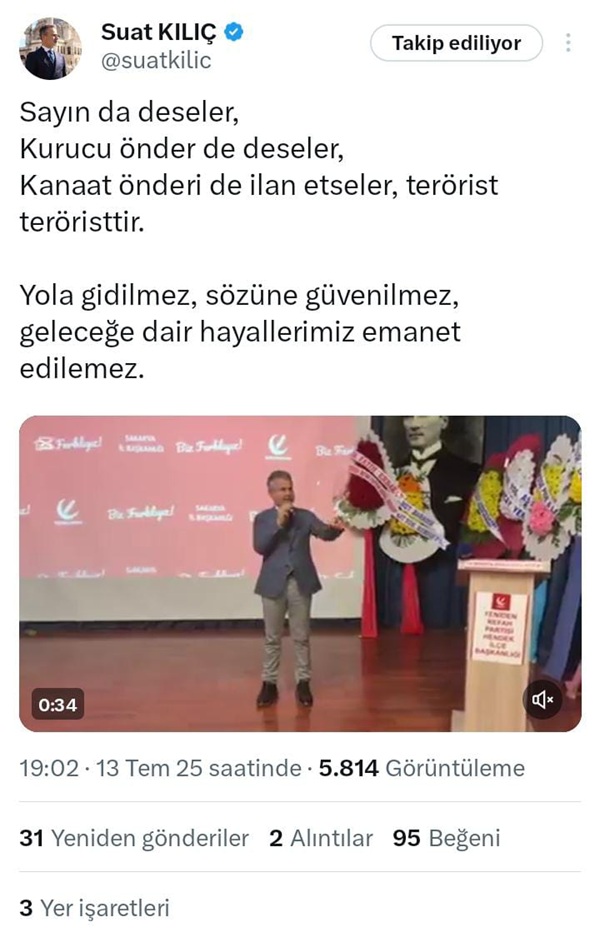This screenshot has height=932, width=600.
Task: Open Suat KILIÇ's profile name
Action: click(159, 32)
